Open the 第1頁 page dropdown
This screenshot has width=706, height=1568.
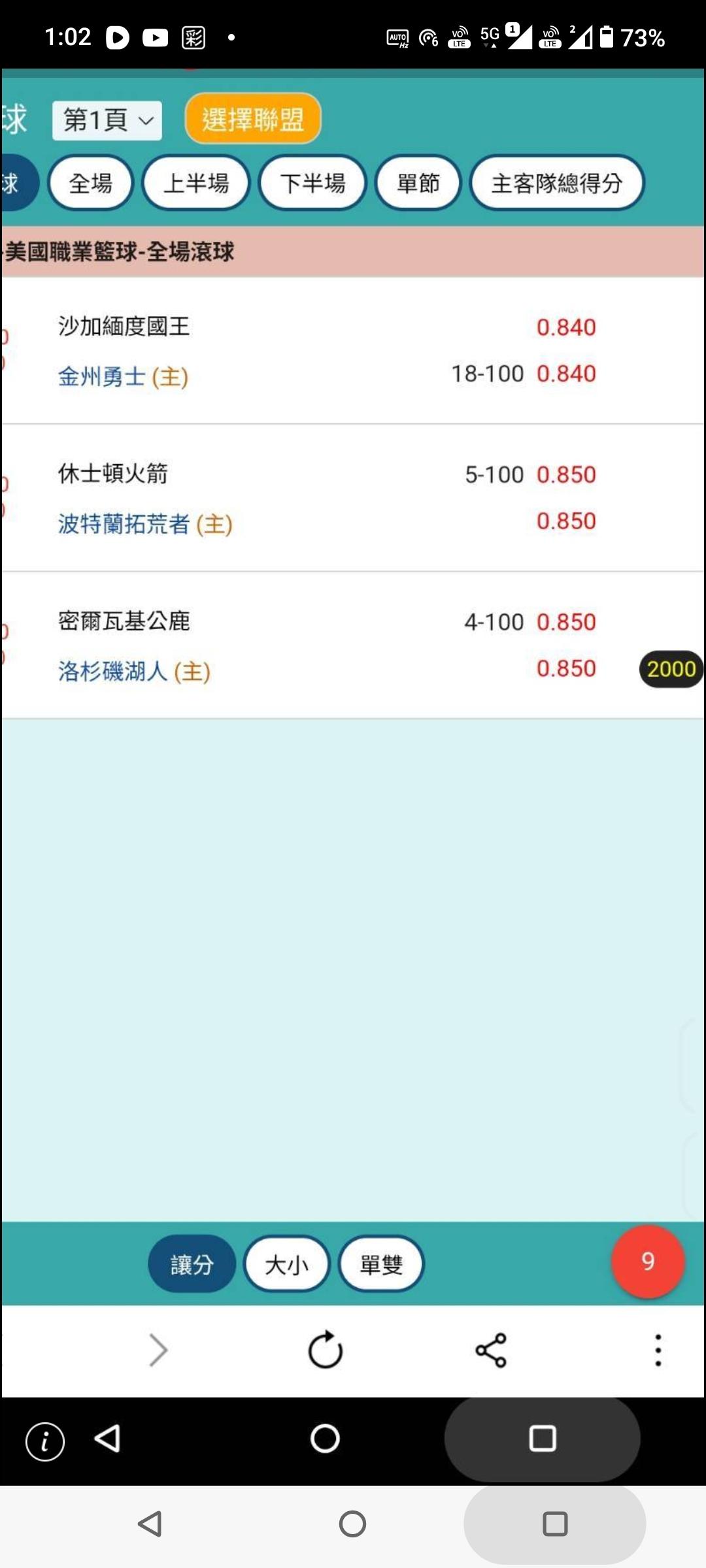(x=107, y=120)
